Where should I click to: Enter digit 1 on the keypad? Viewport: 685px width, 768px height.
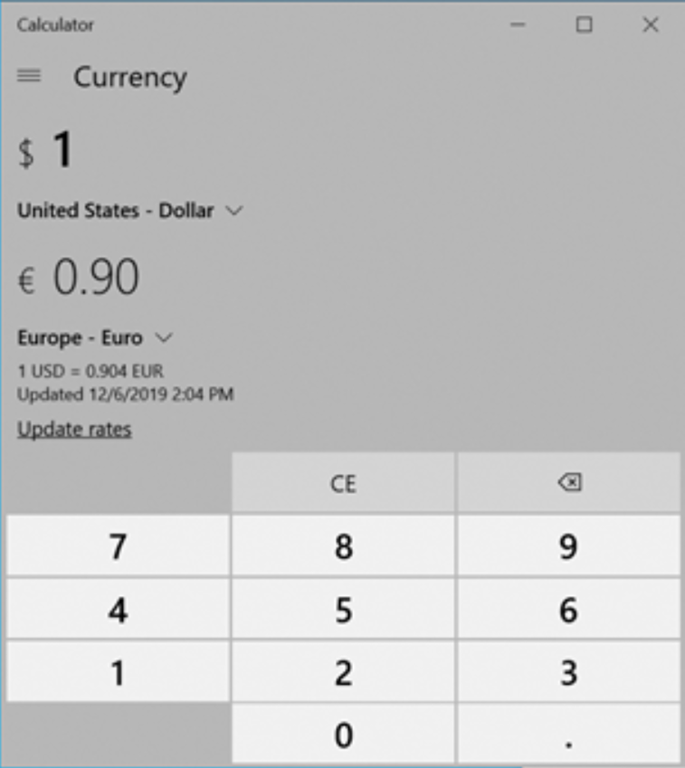(x=118, y=673)
